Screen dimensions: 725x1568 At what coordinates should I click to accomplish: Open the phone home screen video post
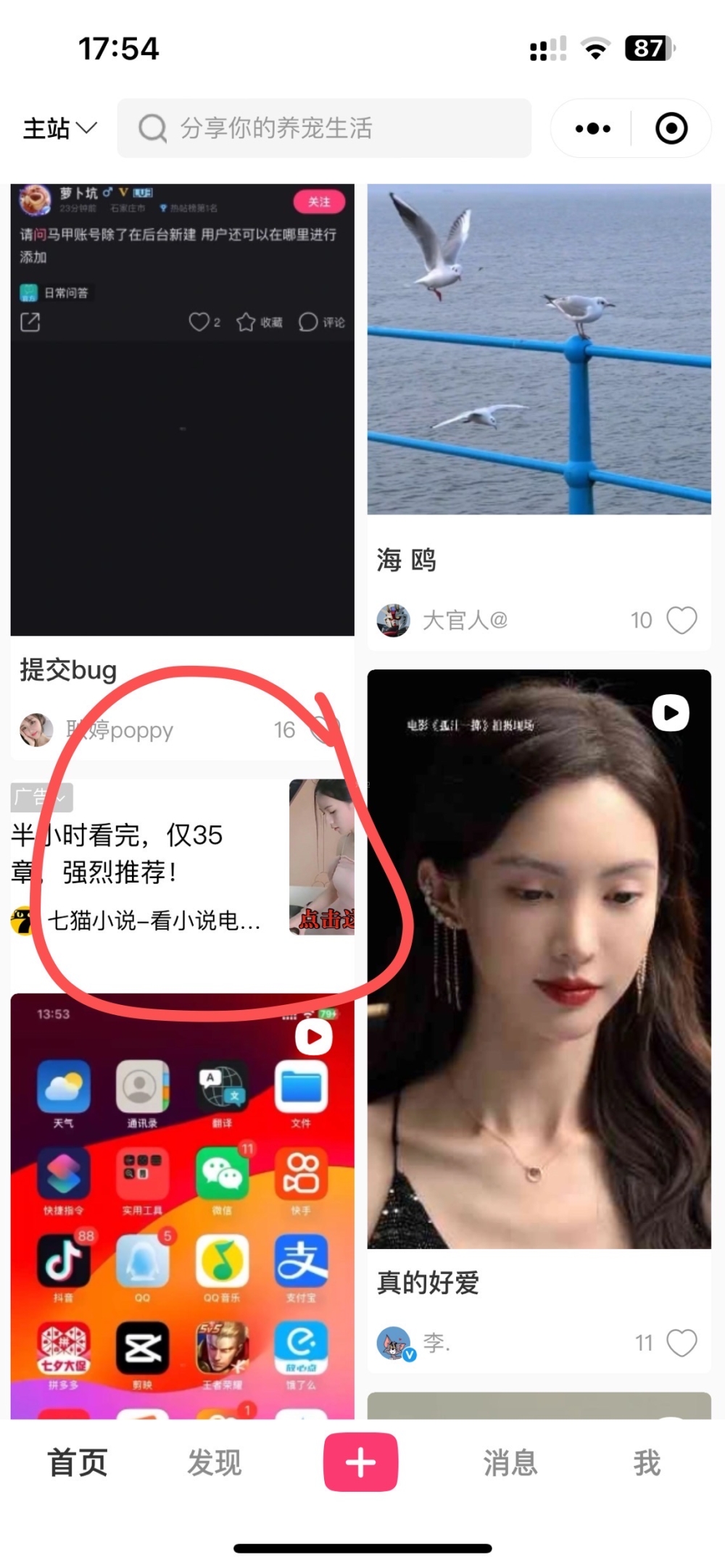181,1203
